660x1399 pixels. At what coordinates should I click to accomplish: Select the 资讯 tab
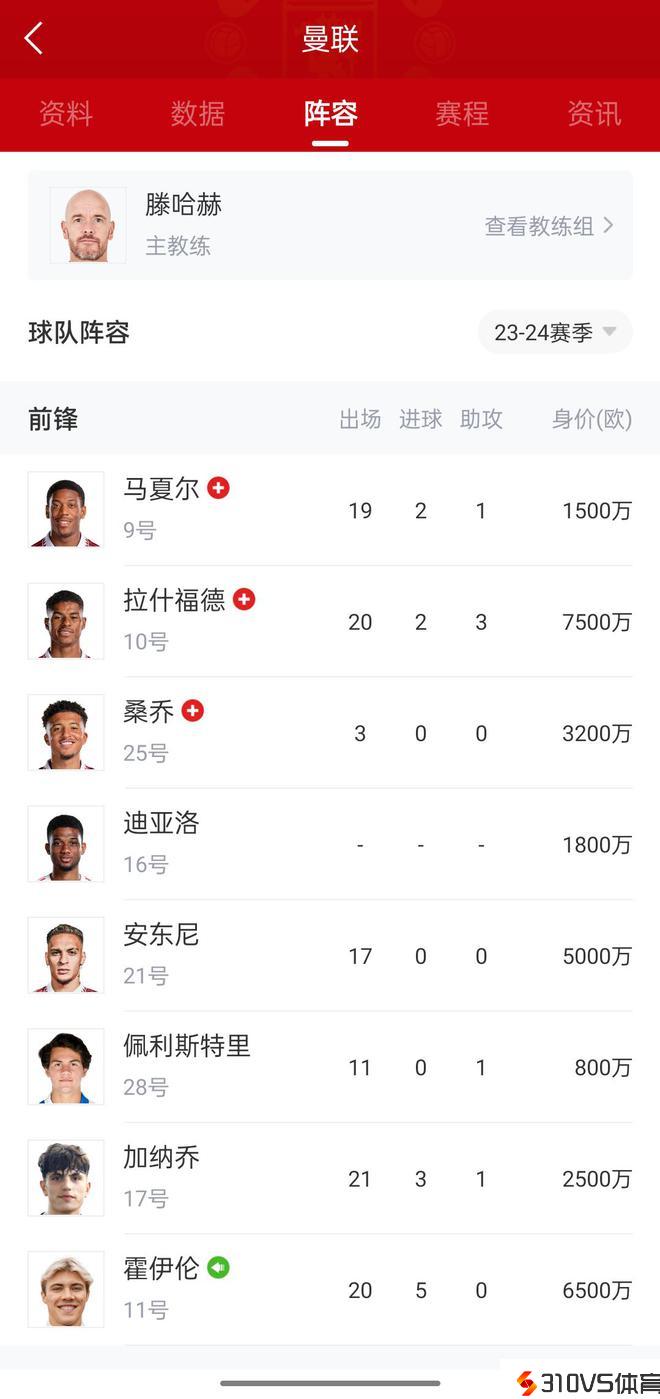pos(594,114)
